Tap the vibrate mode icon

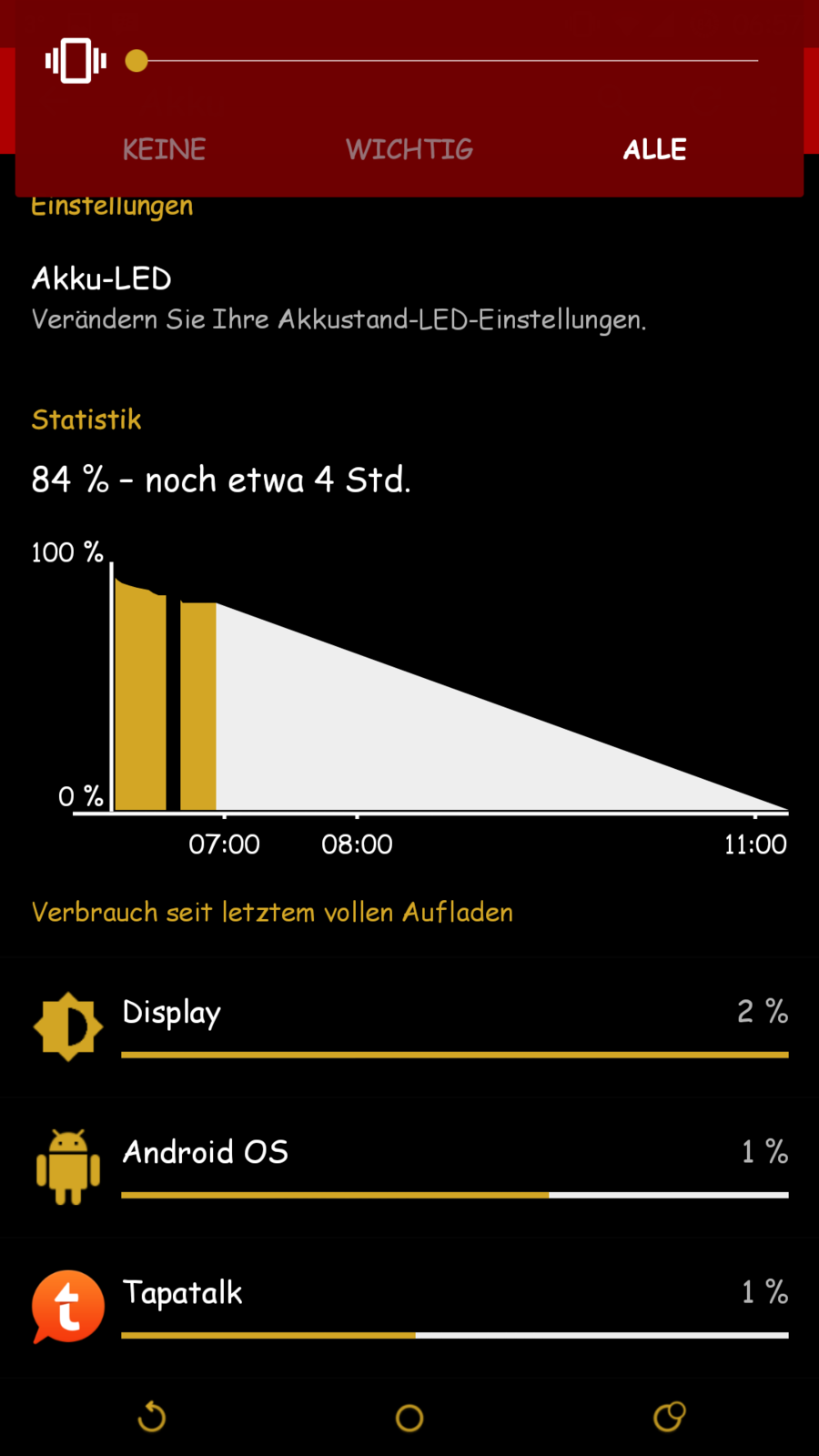[x=76, y=61]
